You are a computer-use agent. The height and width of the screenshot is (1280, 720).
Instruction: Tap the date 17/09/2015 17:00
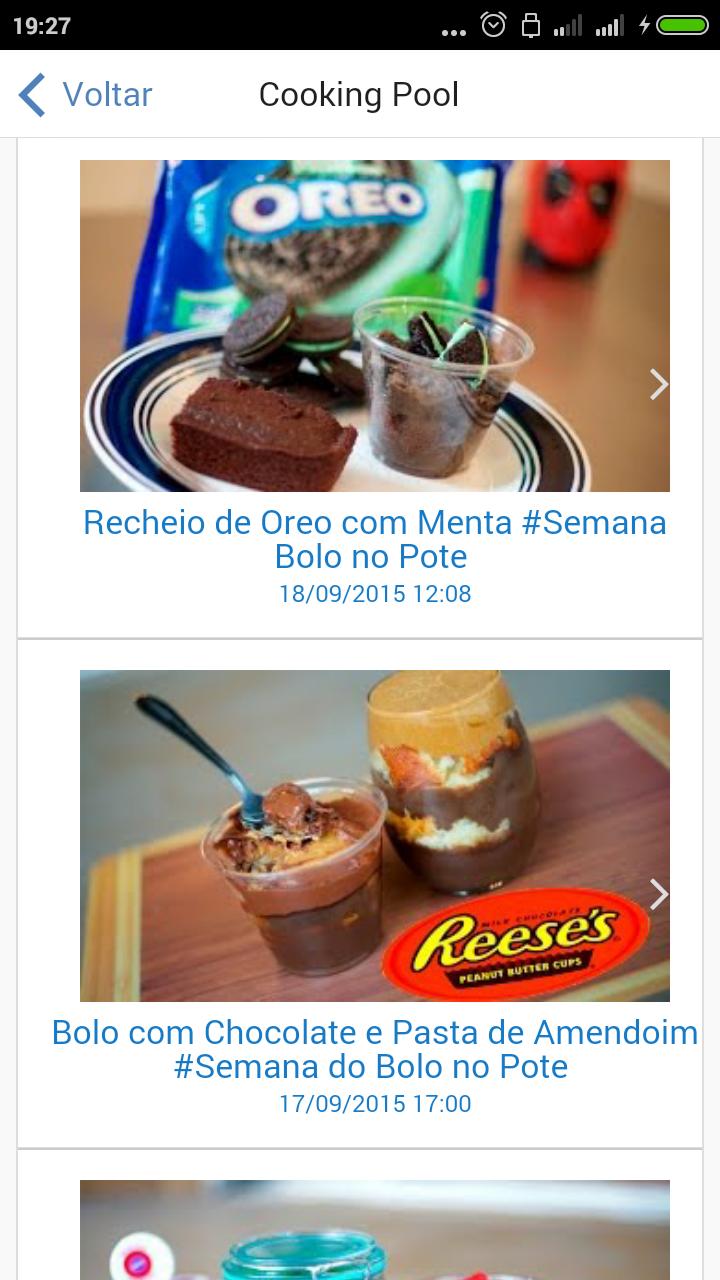375,1102
